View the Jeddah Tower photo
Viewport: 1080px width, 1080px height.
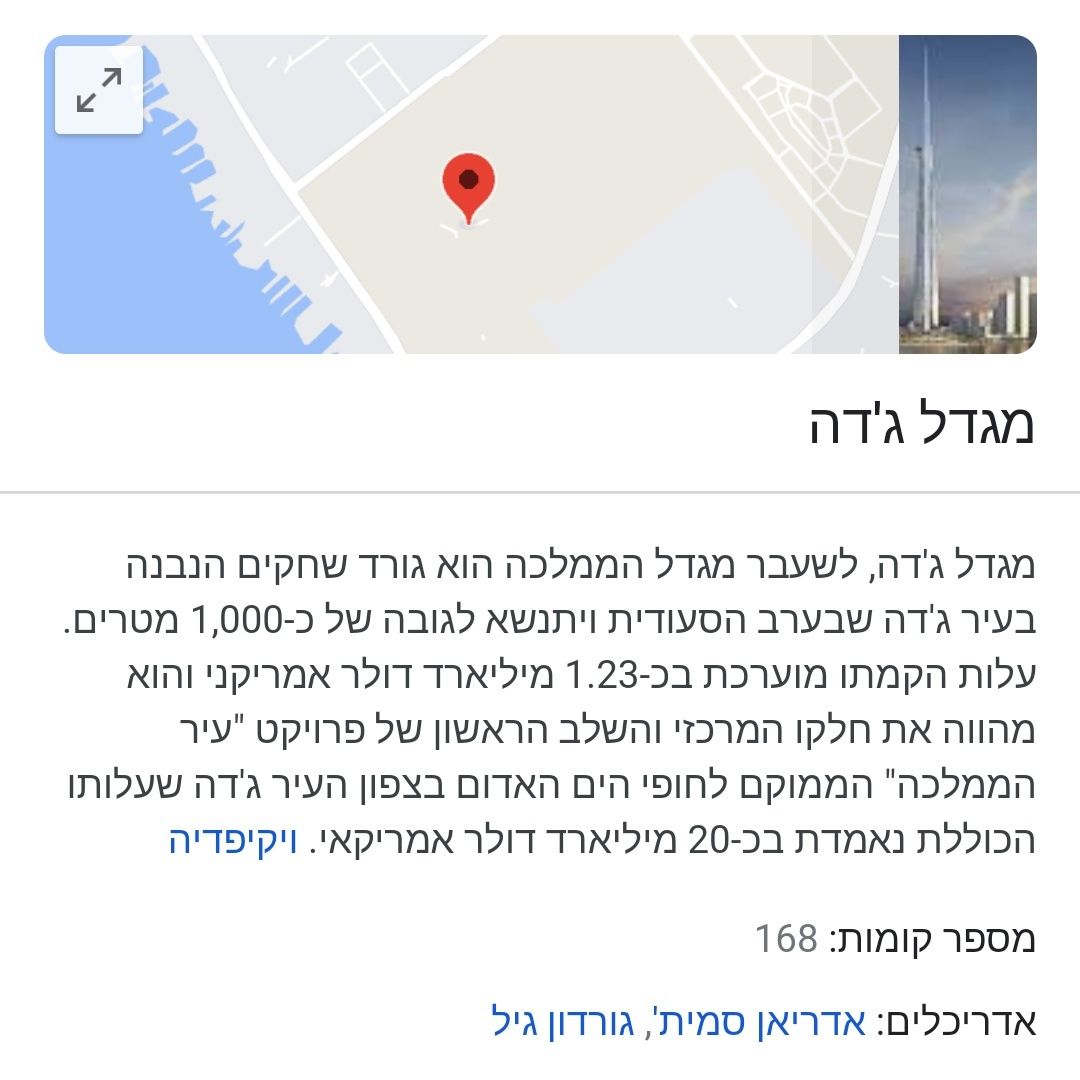point(967,194)
